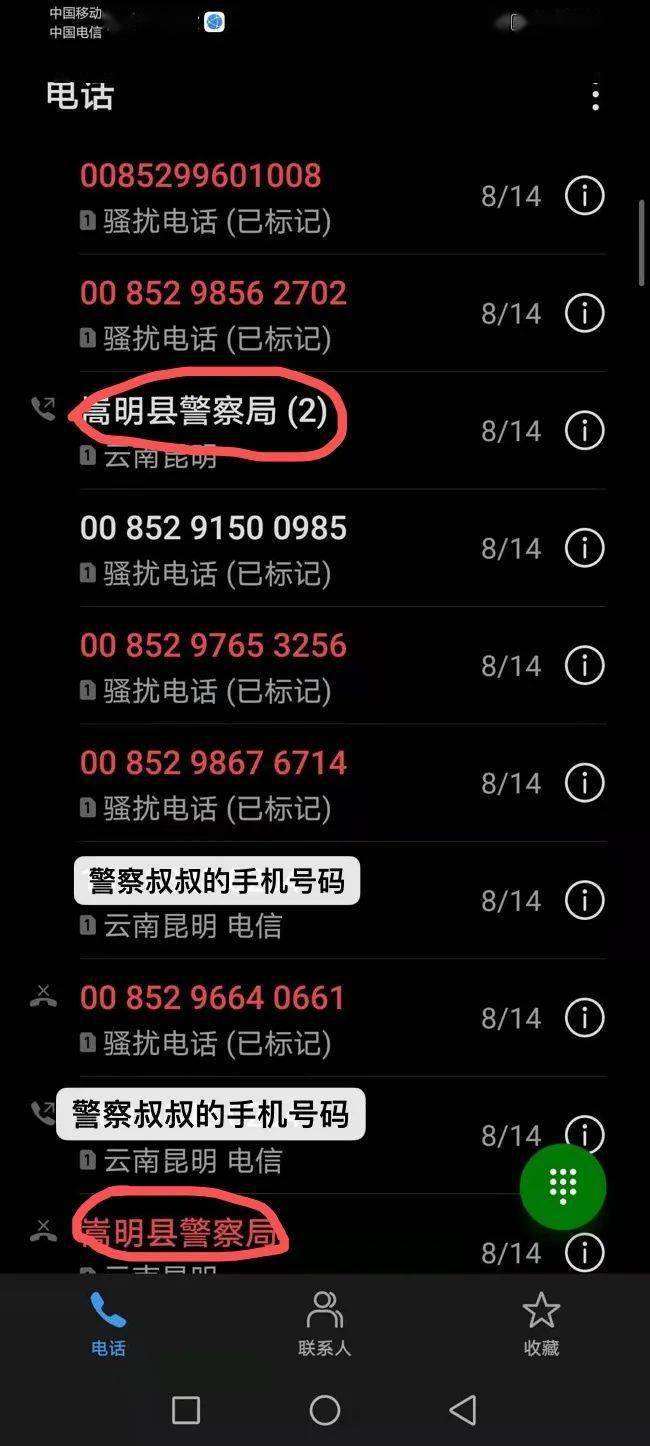650x1446 pixels.
Task: Open info for 00 852 9867 6714
Action: point(584,782)
